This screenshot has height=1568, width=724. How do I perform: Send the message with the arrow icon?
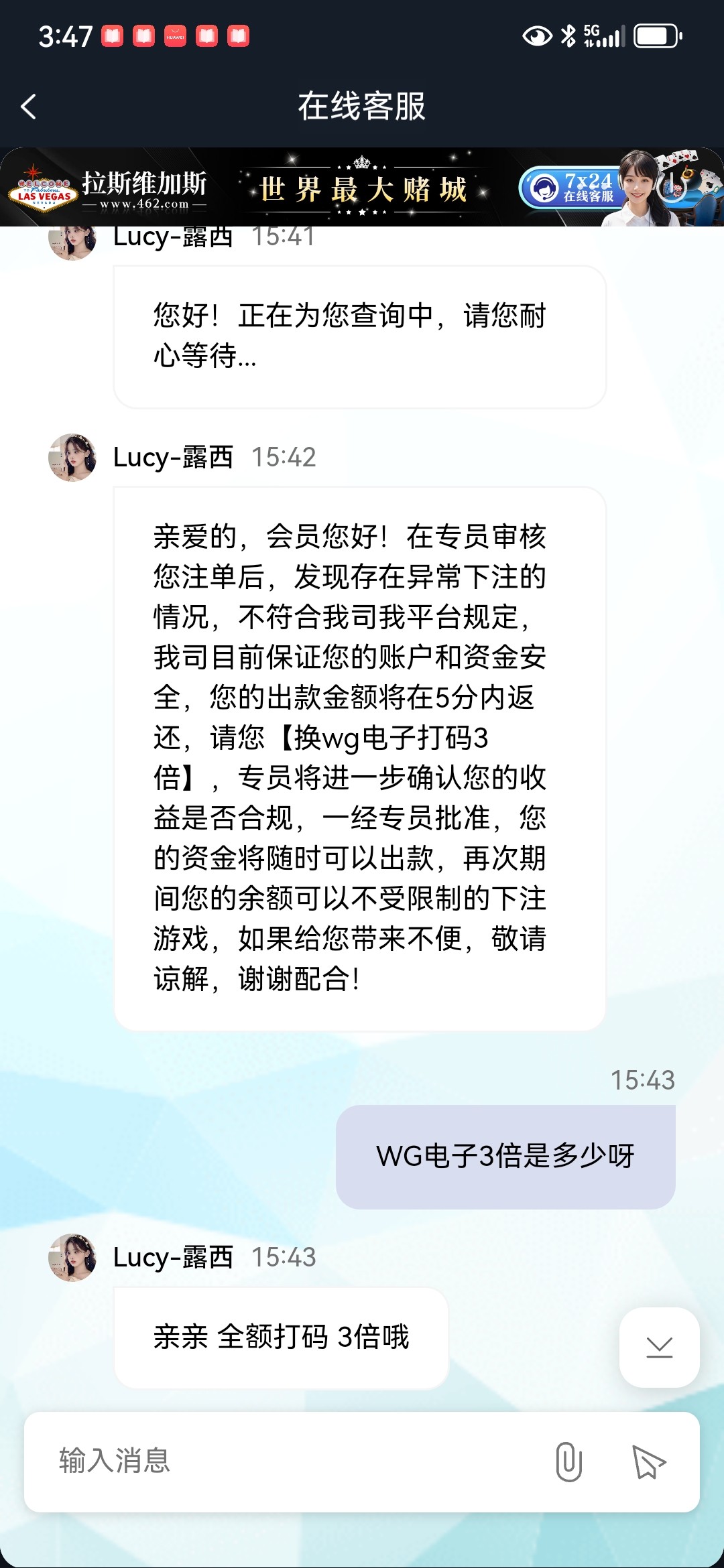(x=648, y=1461)
